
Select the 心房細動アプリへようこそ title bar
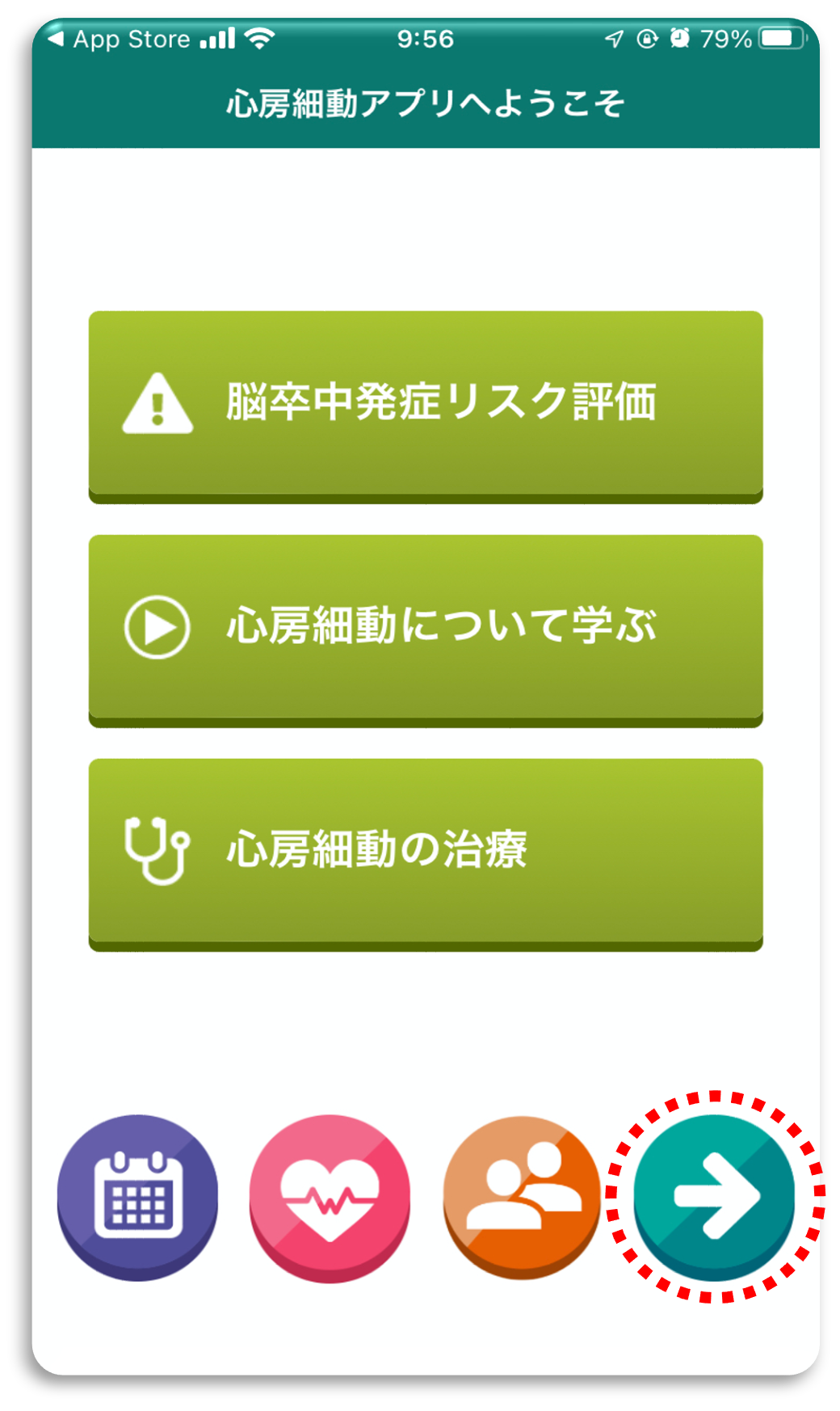click(420, 101)
